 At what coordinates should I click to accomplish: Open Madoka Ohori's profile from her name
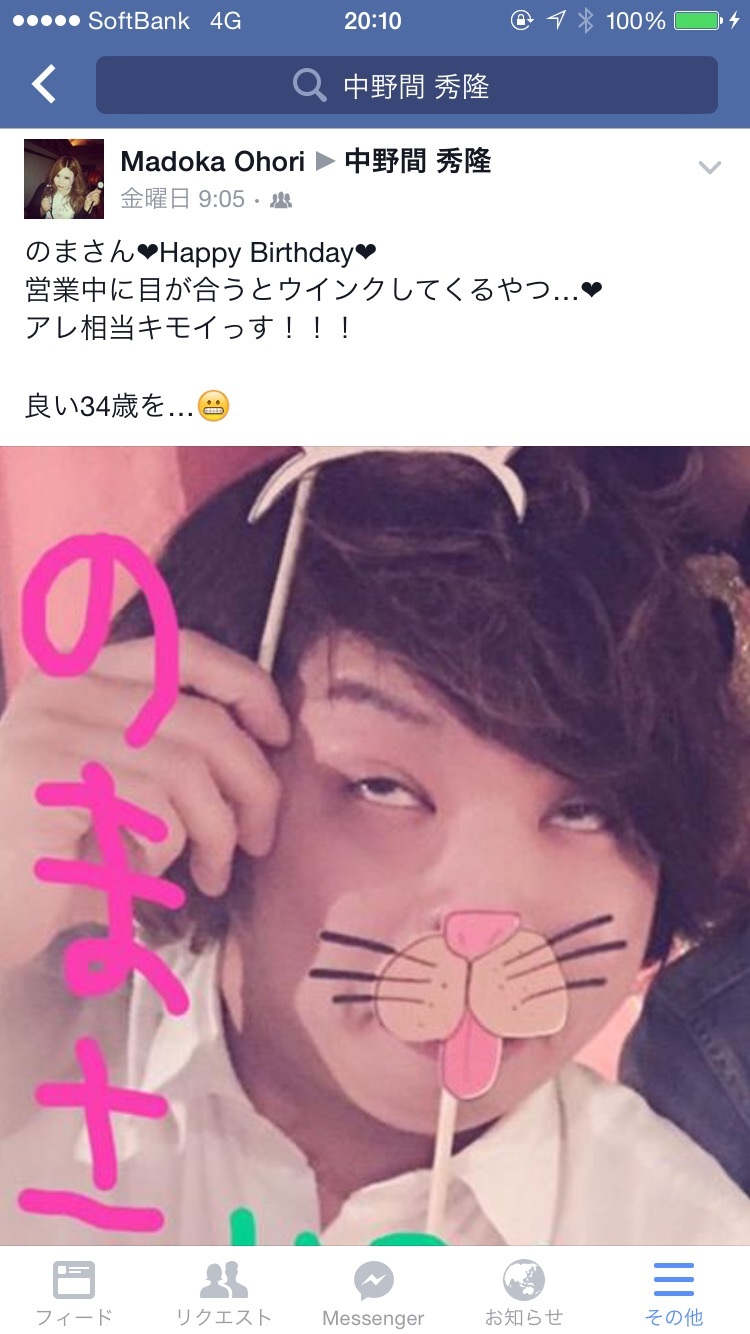(212, 161)
